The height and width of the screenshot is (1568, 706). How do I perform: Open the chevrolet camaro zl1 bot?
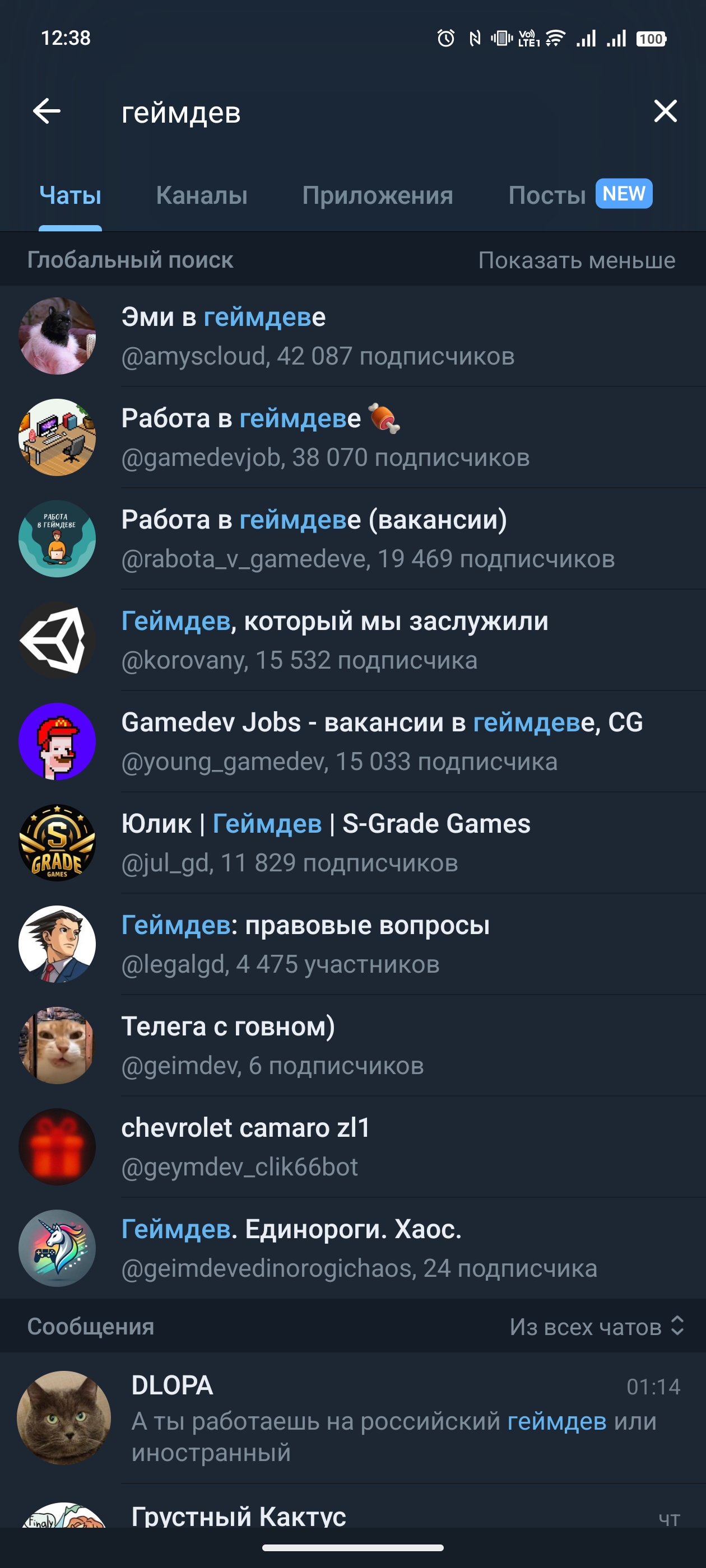coord(352,1147)
